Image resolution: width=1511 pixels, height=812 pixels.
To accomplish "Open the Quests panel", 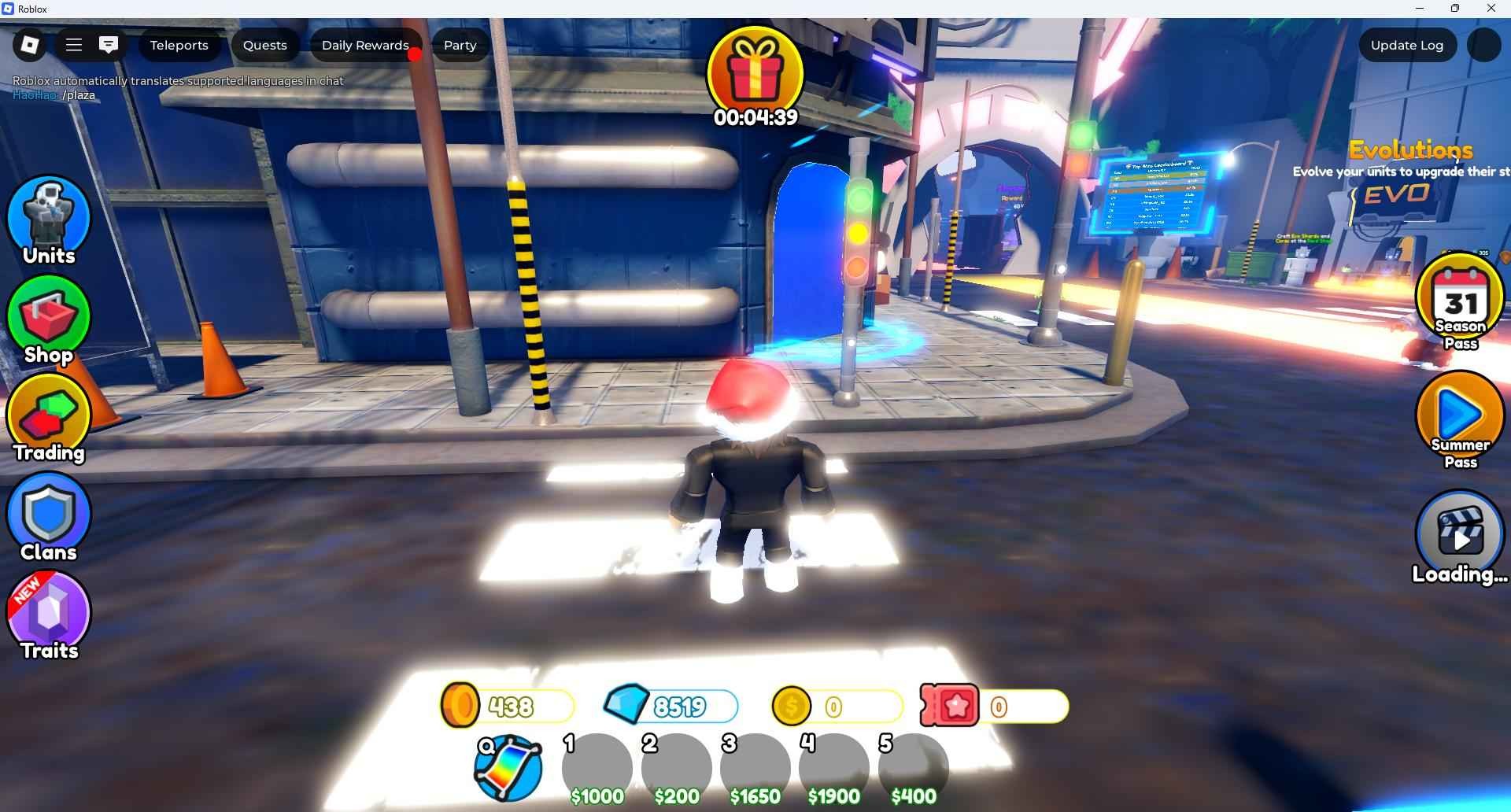I will [x=264, y=45].
